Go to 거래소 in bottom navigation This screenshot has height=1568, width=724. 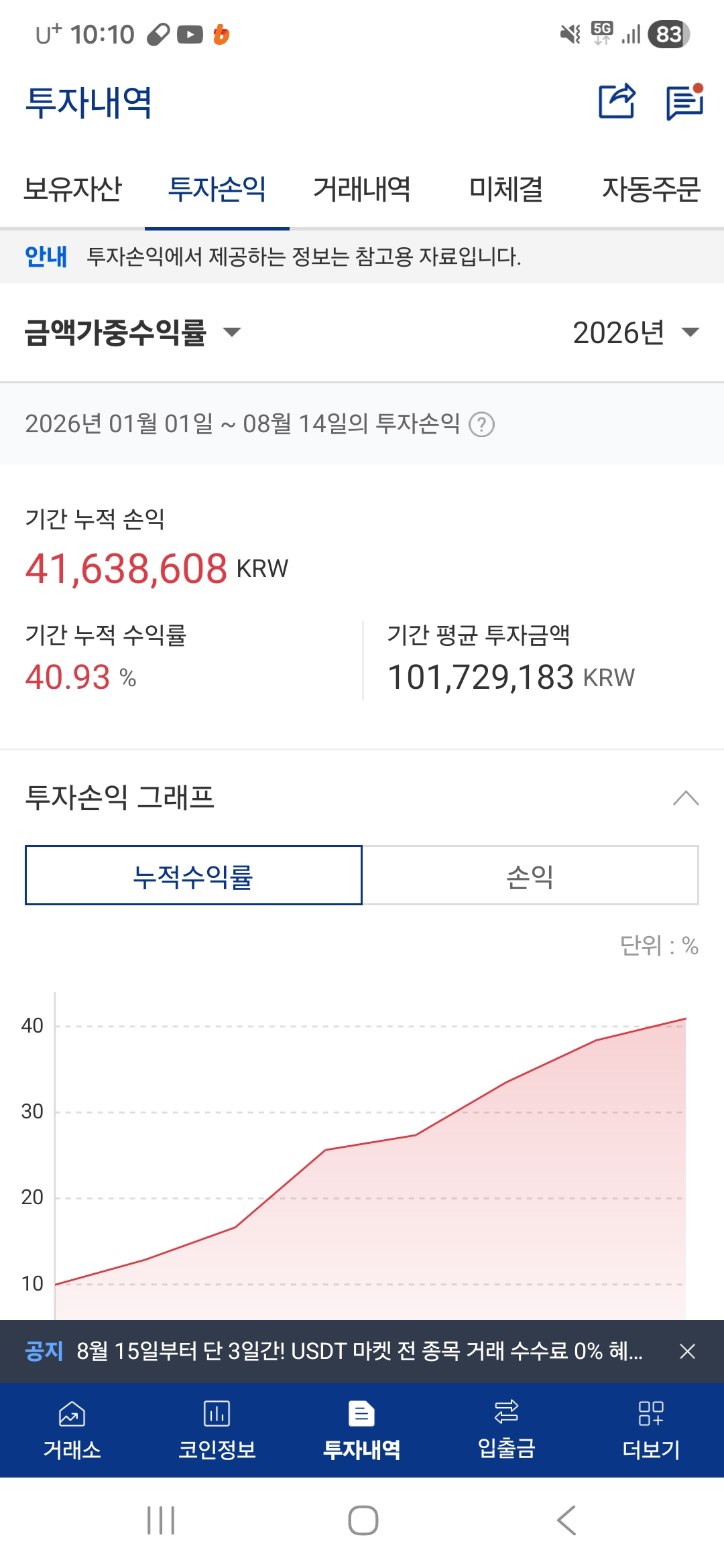click(72, 1430)
